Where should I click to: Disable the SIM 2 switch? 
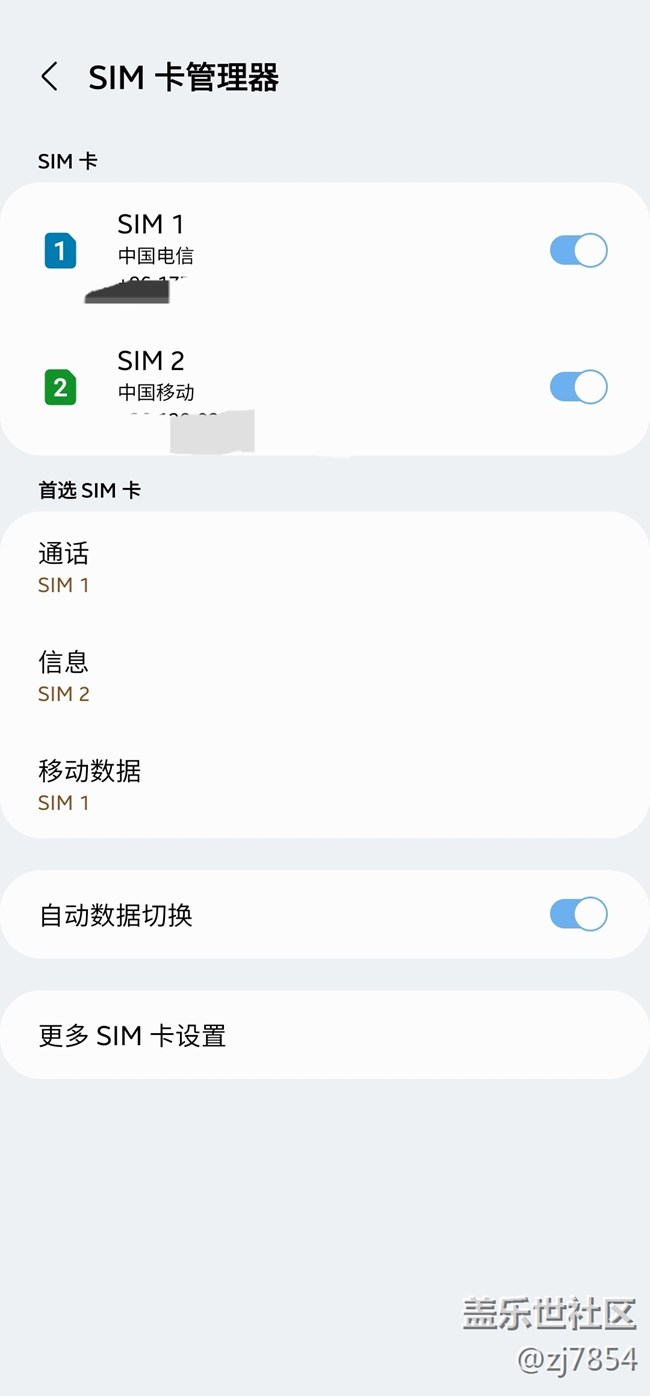click(578, 387)
